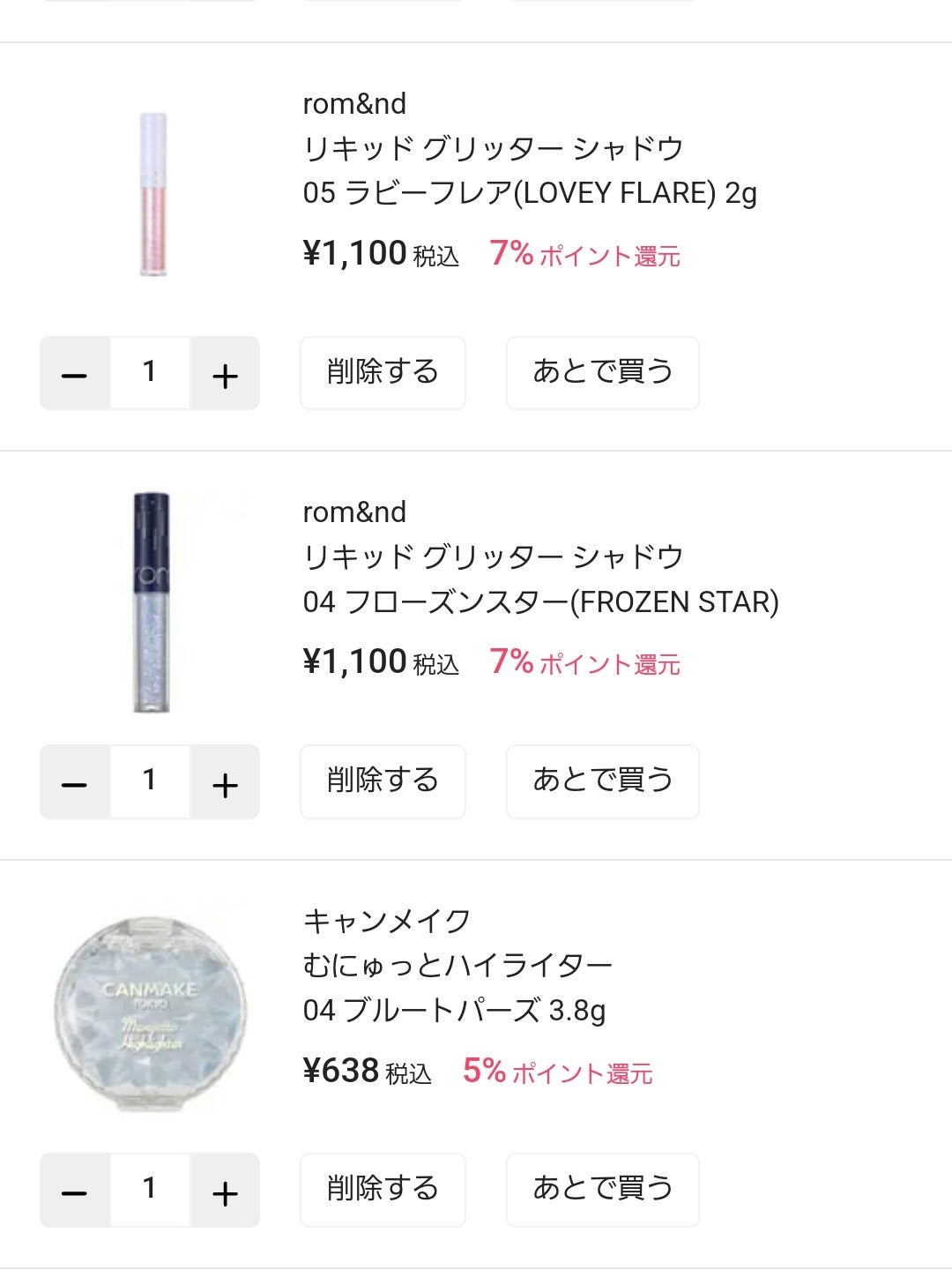952x1270 pixels.
Task: Click 削除する for the CANMAKE highlighter
Action: pyautogui.click(x=383, y=1190)
